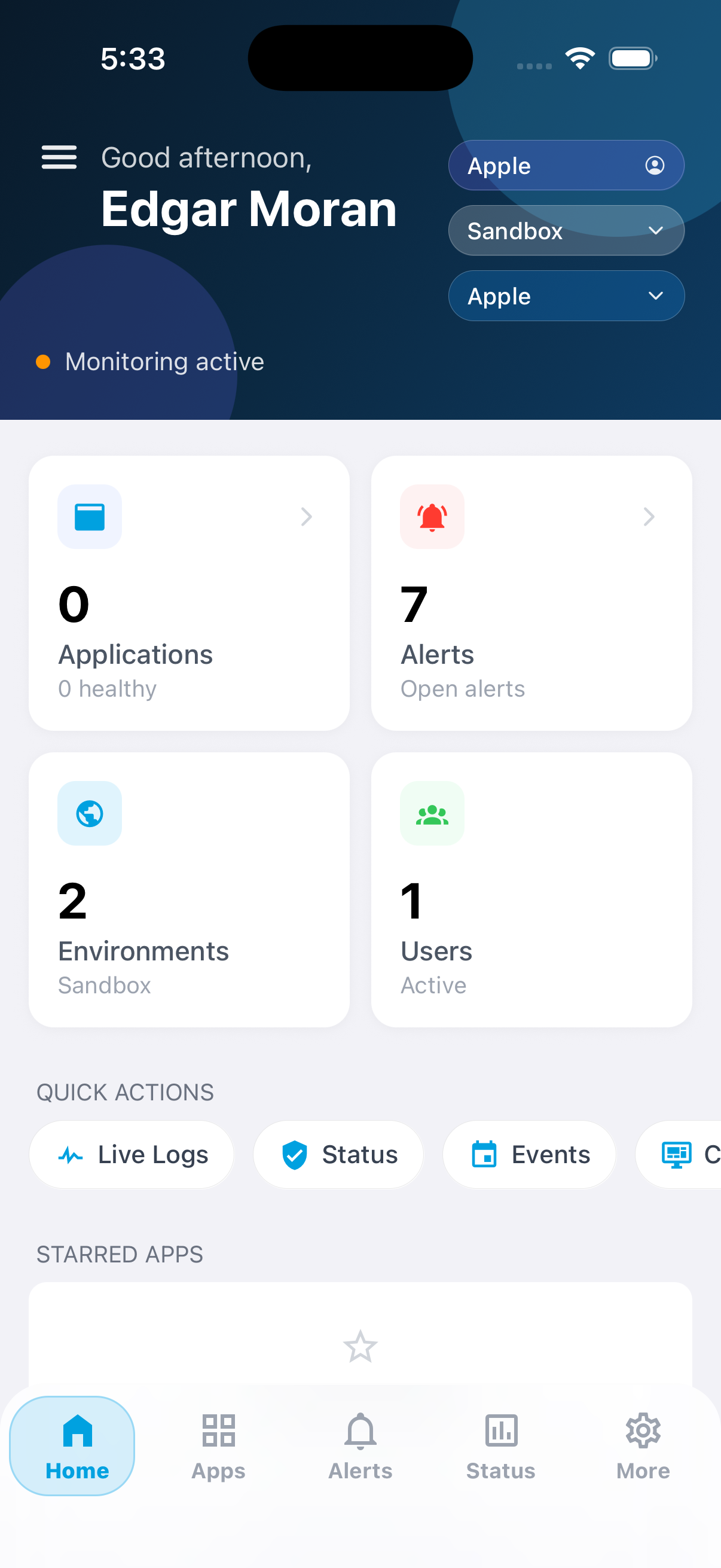Open the Applications card icon
The width and height of the screenshot is (721, 1568).
[x=90, y=517]
